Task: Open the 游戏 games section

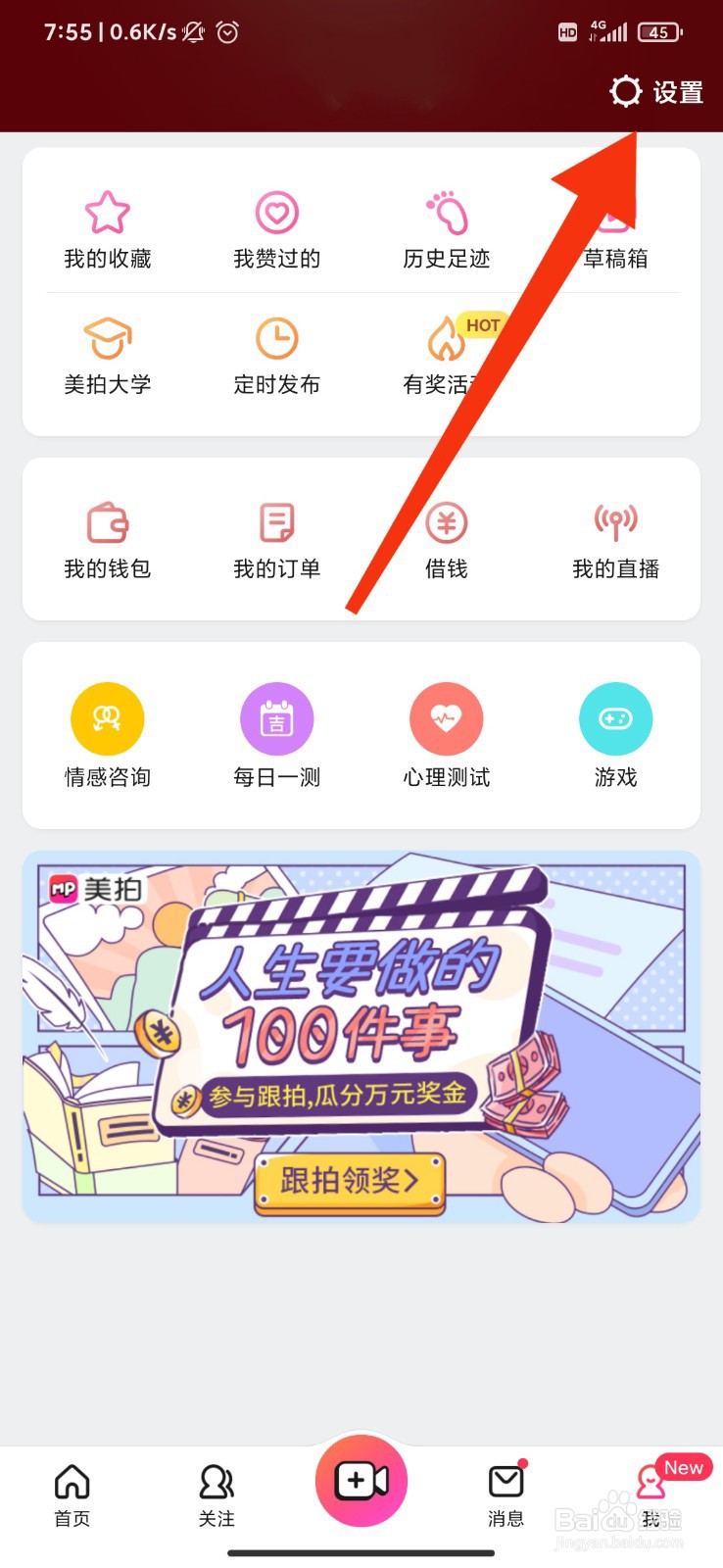Action: point(616,733)
